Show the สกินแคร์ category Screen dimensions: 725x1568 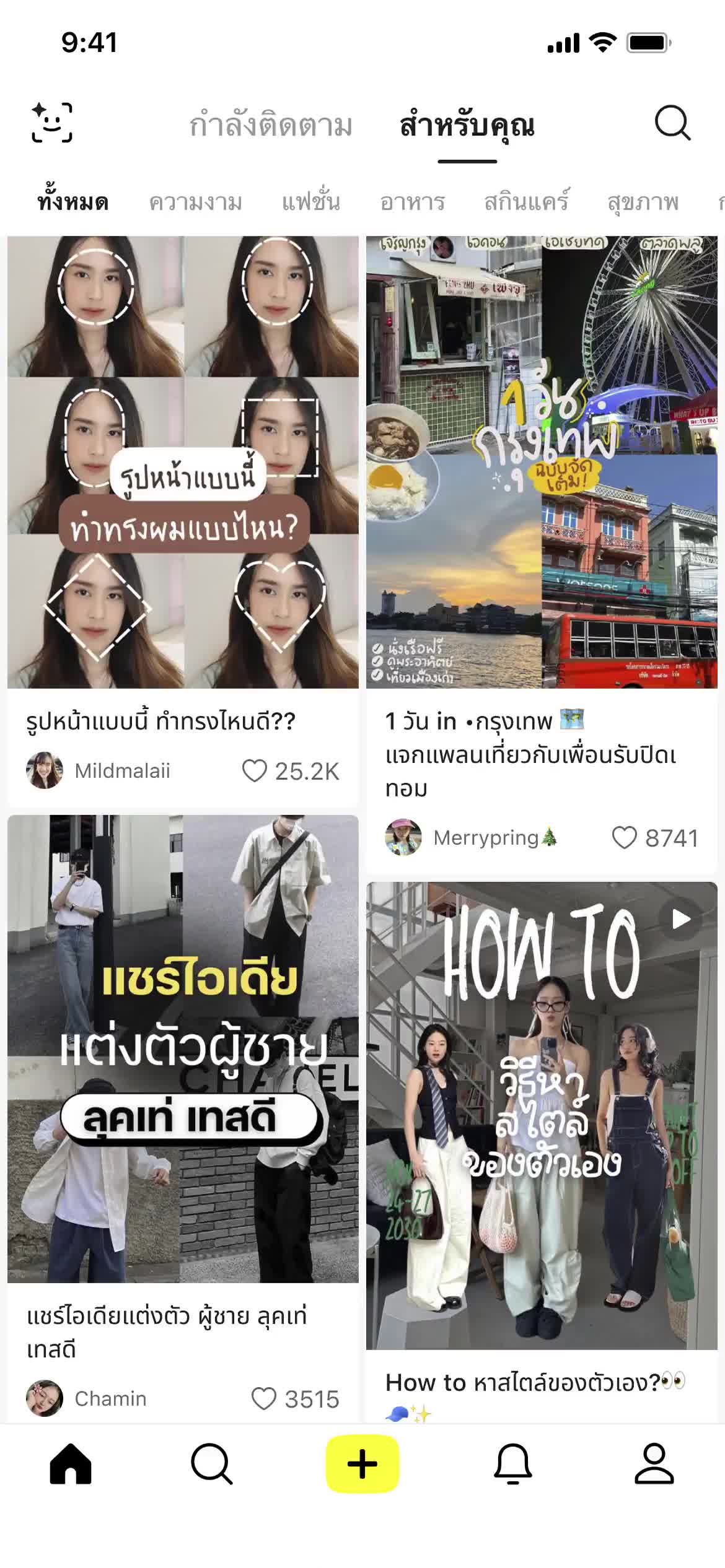[x=526, y=203]
